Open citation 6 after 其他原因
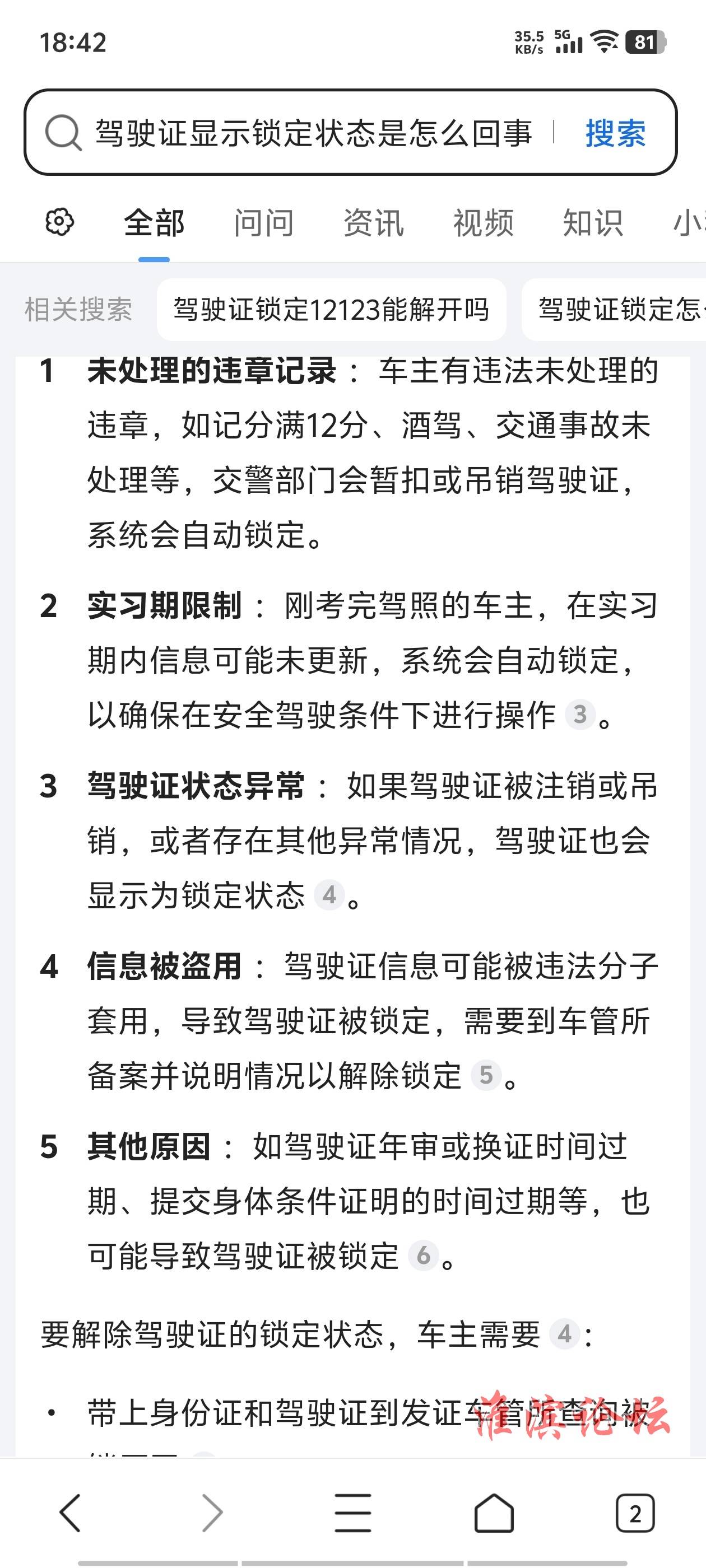The width and height of the screenshot is (706, 1568). point(424,1255)
